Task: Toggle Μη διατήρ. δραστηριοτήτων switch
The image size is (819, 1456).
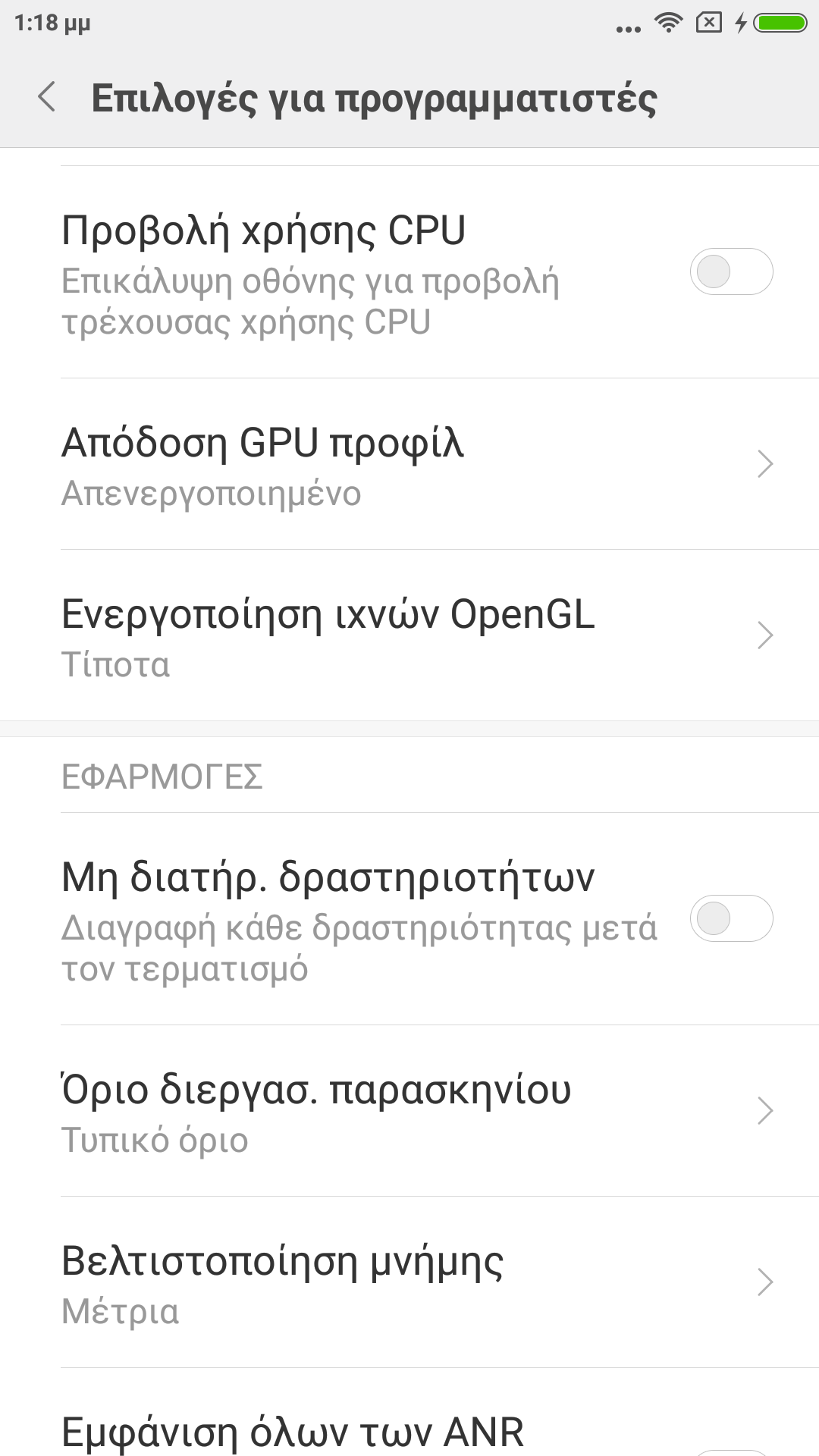Action: [730, 918]
